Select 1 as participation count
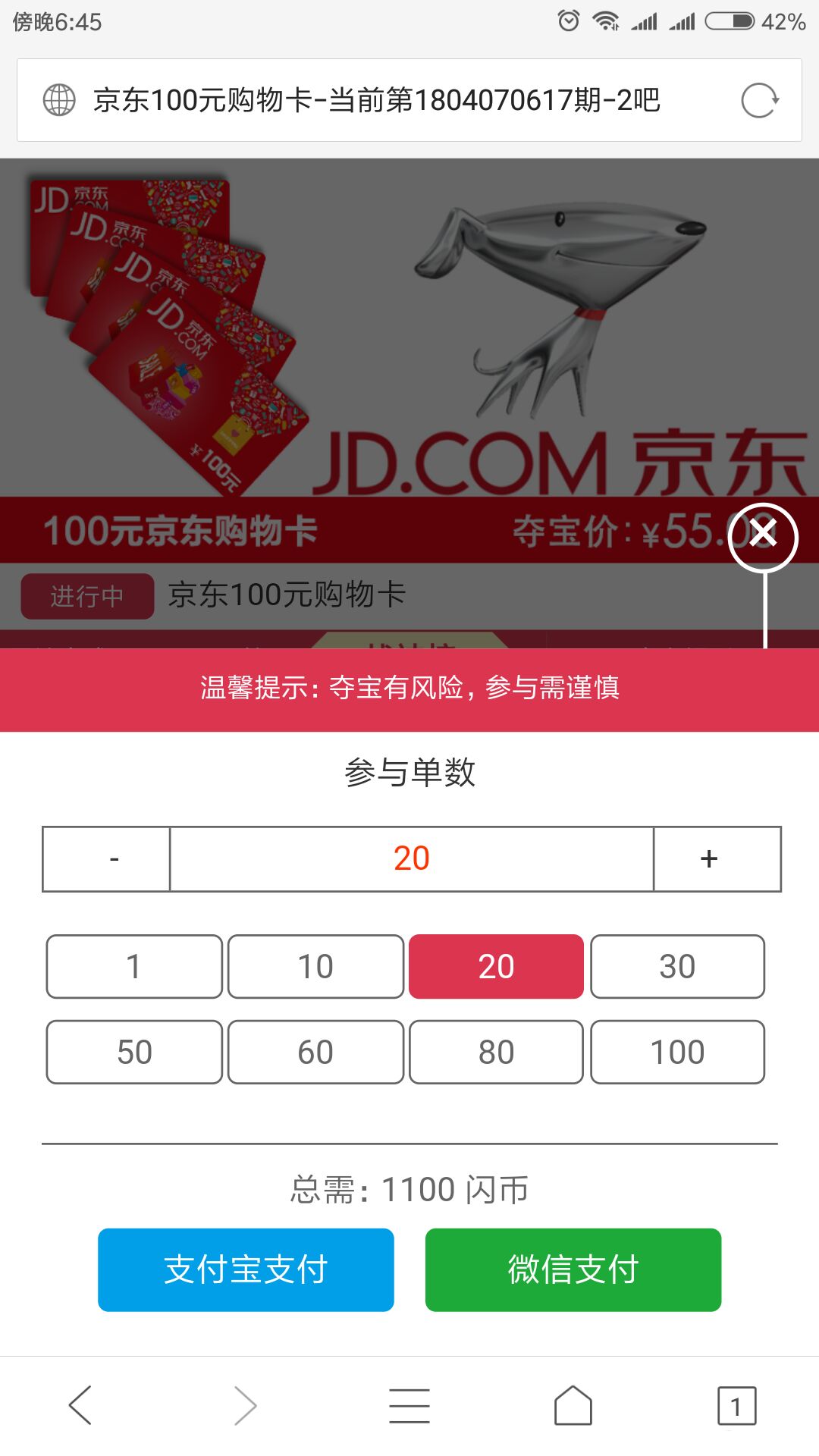Image resolution: width=819 pixels, height=1456 pixels. tap(134, 966)
